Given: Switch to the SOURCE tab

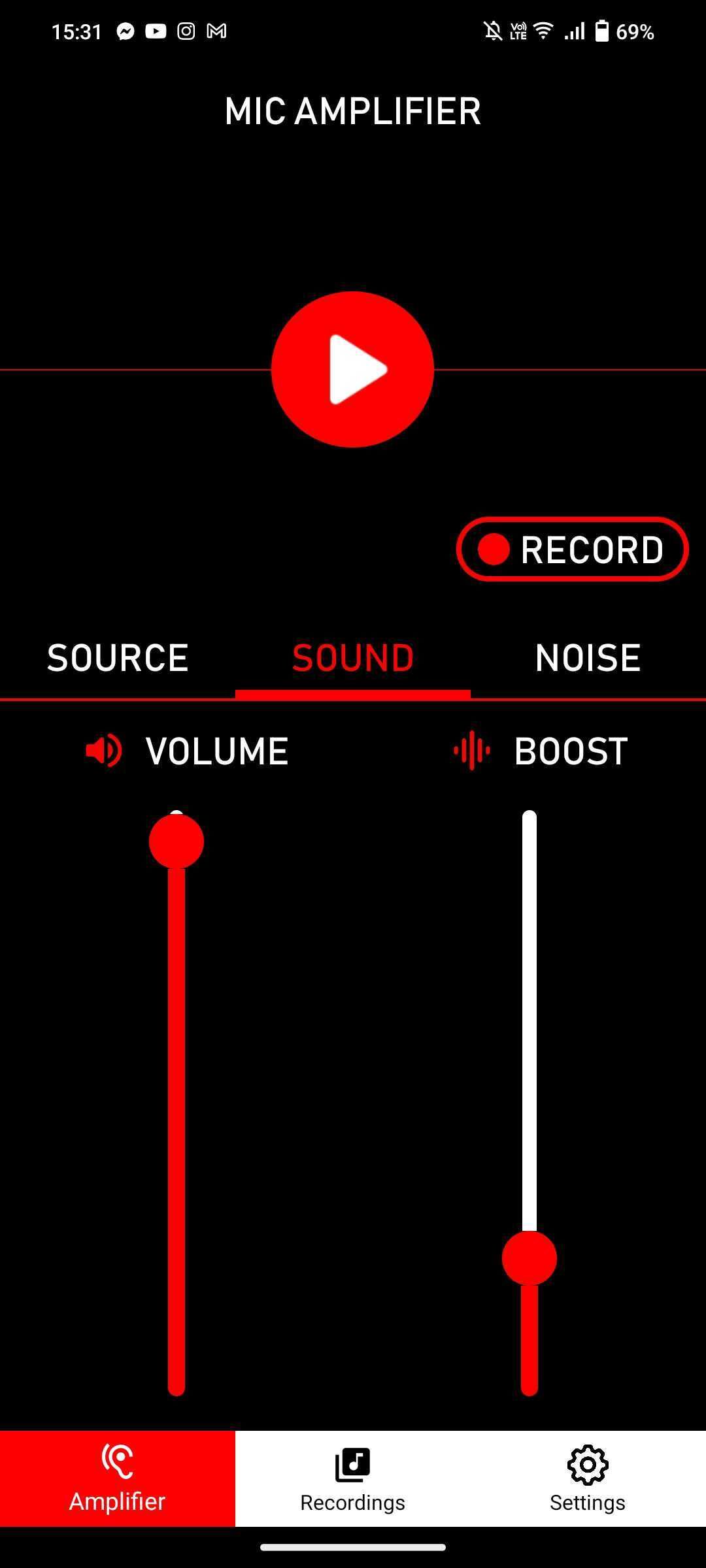Looking at the screenshot, I should click(x=117, y=658).
